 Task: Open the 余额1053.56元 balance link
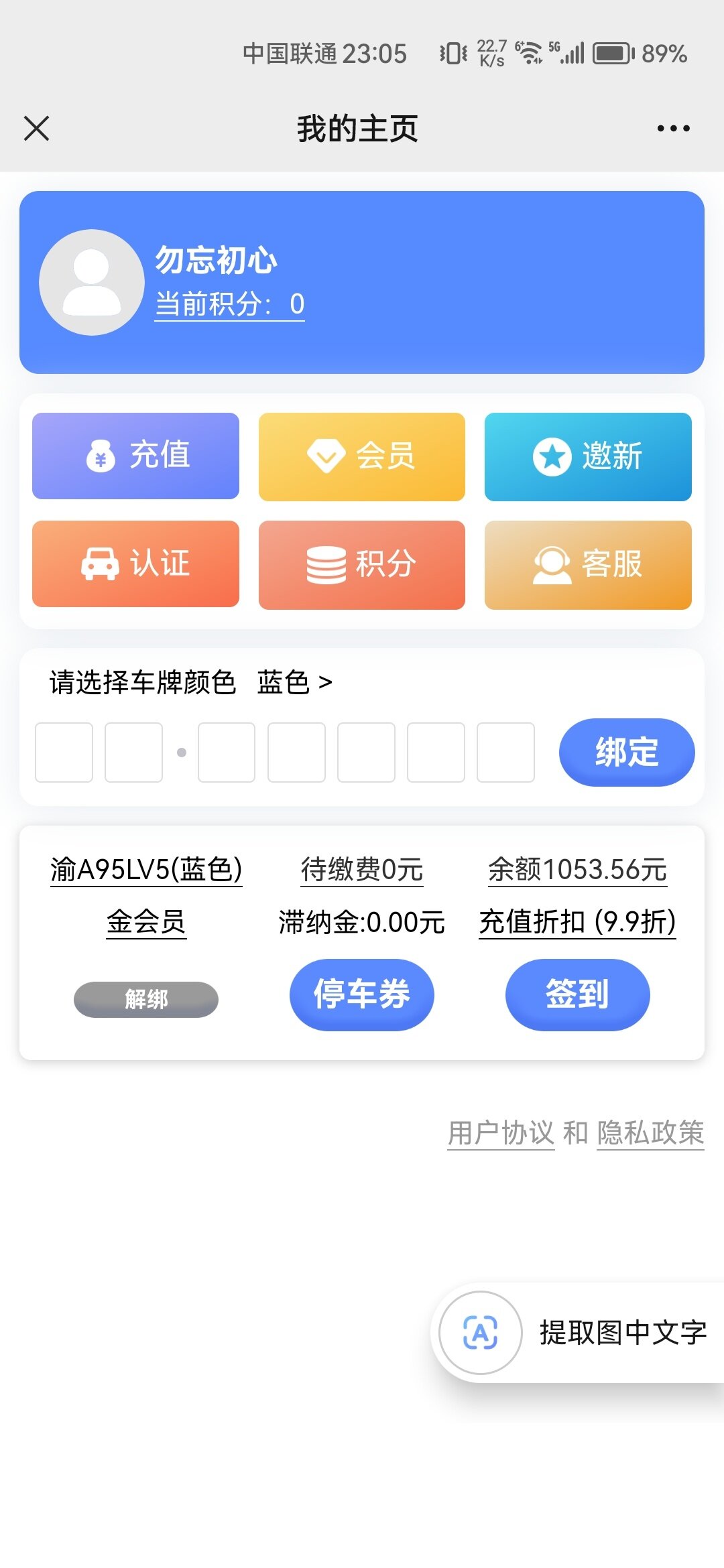tap(577, 870)
